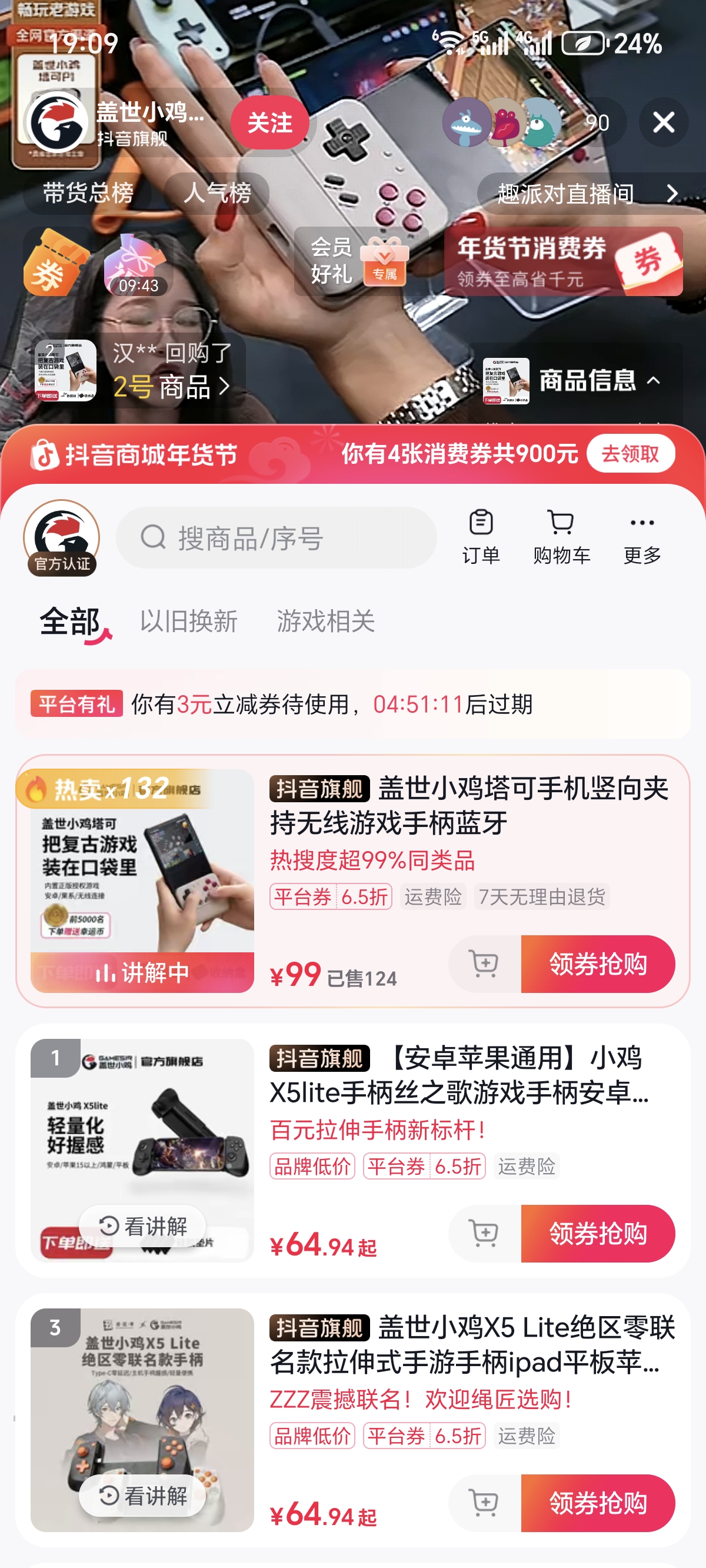
Task: Claim 年货节消费券 coupon banner
Action: tap(563, 262)
